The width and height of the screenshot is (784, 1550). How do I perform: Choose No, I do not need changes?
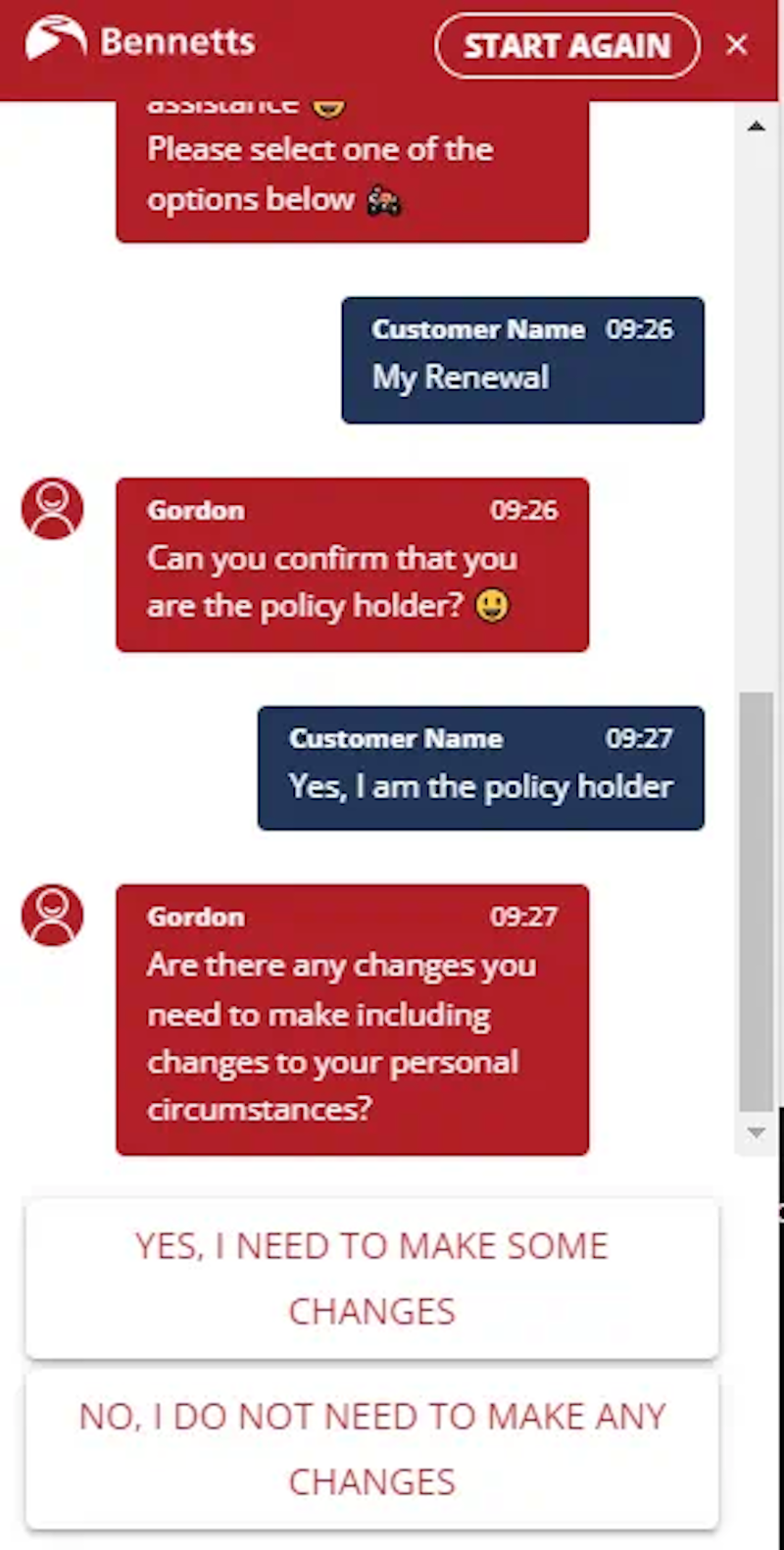point(372,1449)
